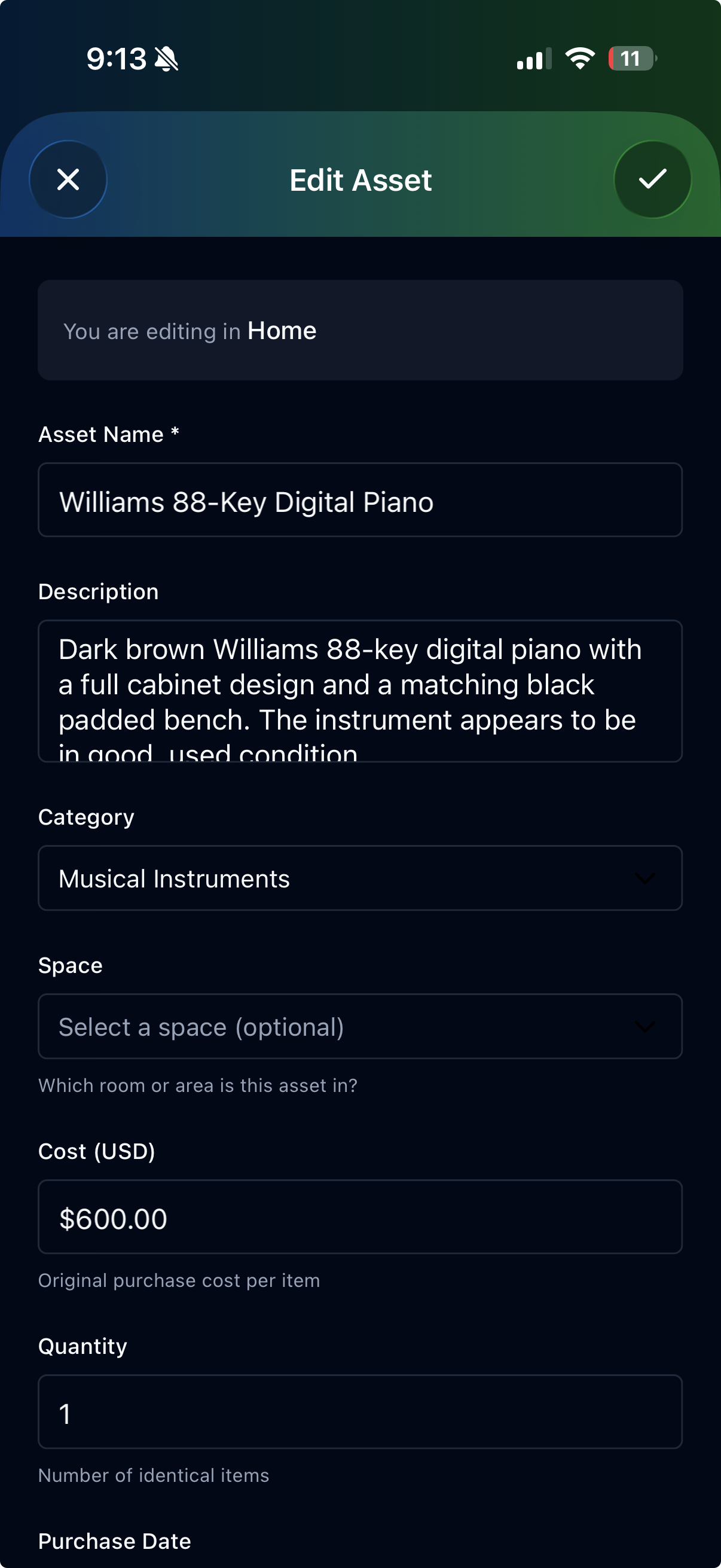This screenshot has width=721, height=1568.
Task: Tap the Purchase Date label
Action: pyautogui.click(x=114, y=1540)
